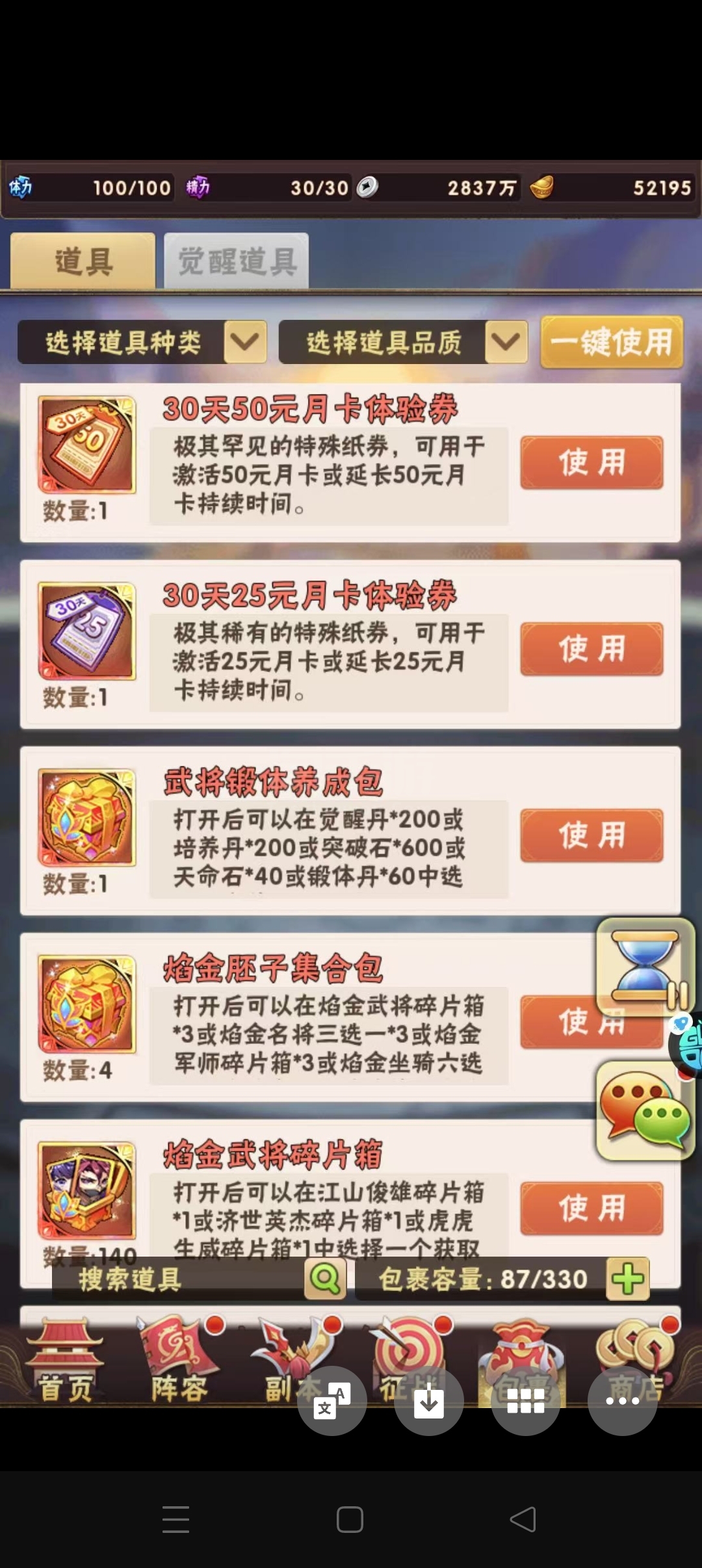Open the hourglass floating icon
This screenshot has height=1568, width=702.
pos(645,966)
